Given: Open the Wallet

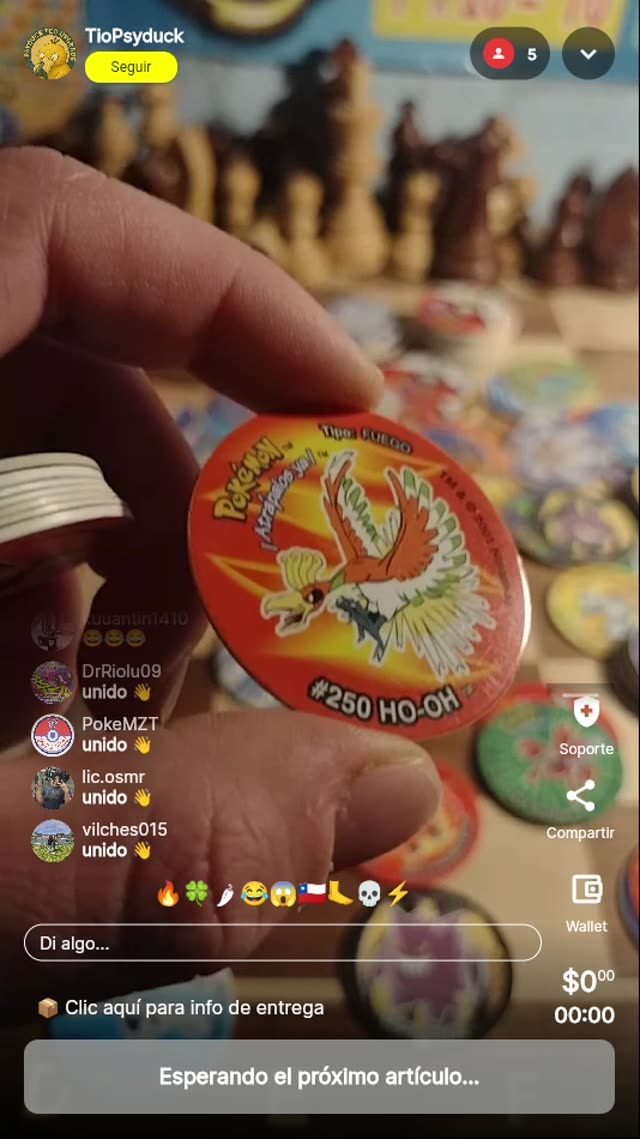Looking at the screenshot, I should [586, 902].
